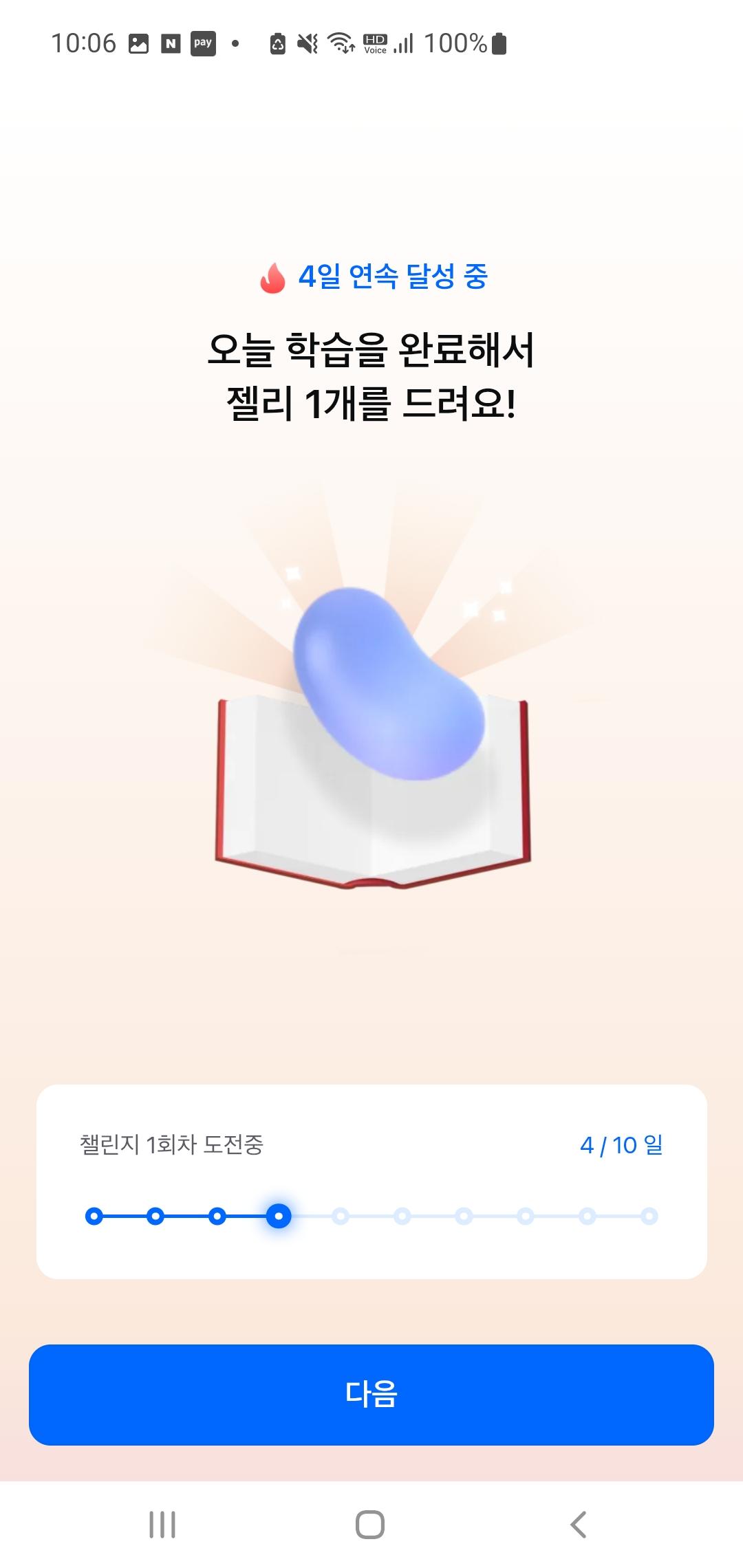The width and height of the screenshot is (743, 1568).
Task: Click the HD Voice indicator icon
Action: pyautogui.click(x=375, y=43)
